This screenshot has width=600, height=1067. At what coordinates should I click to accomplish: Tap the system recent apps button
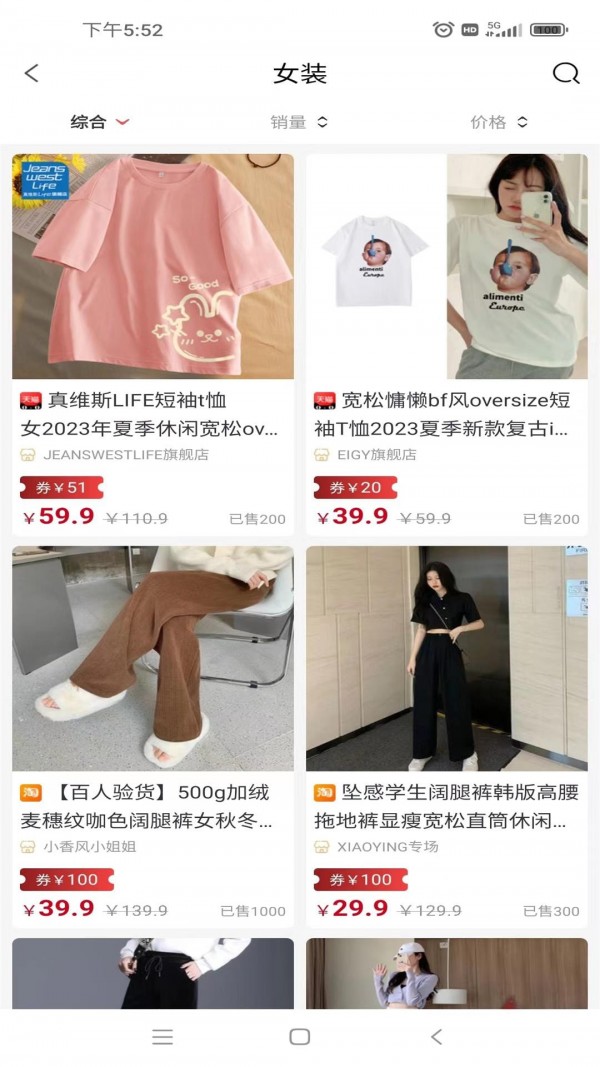(x=163, y=1037)
